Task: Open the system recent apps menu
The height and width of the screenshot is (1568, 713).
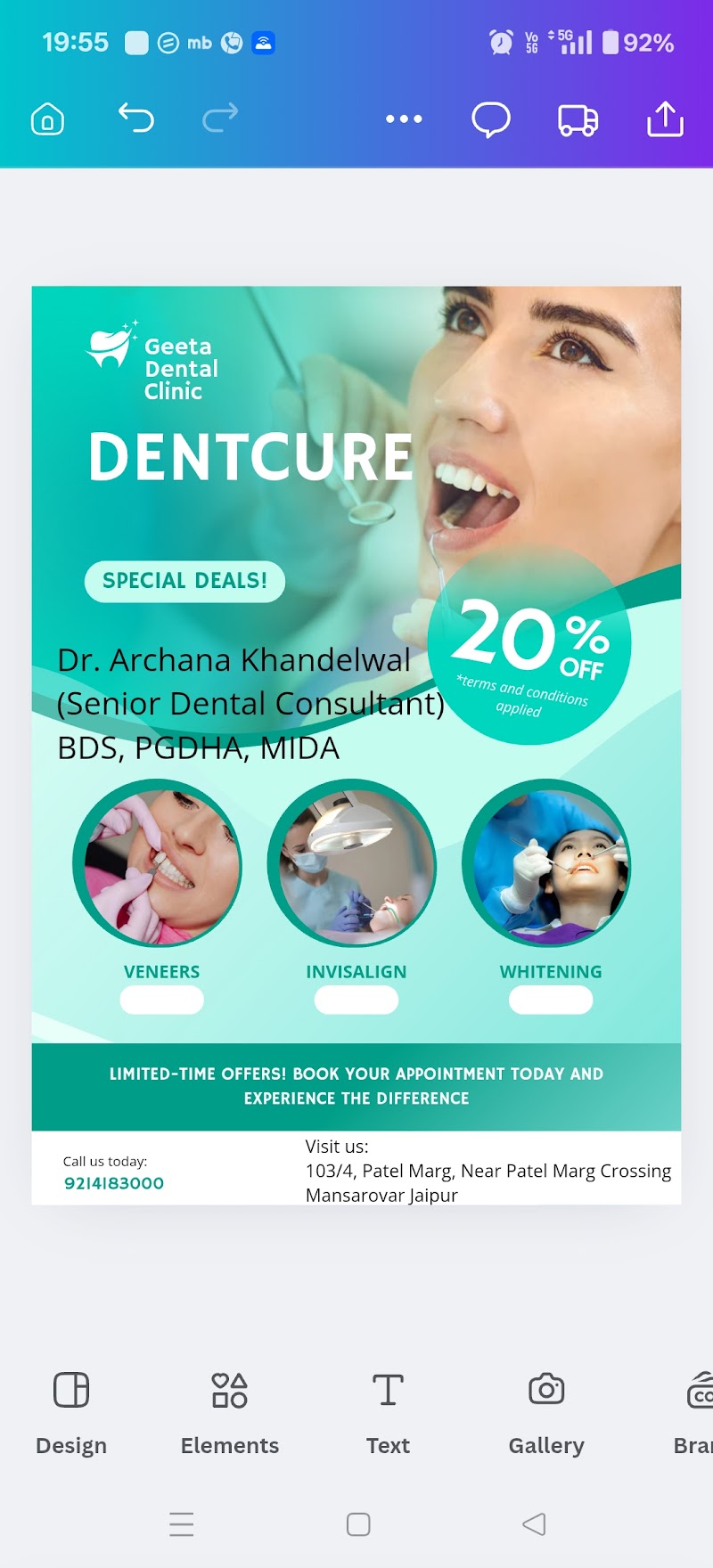Action: click(182, 1524)
